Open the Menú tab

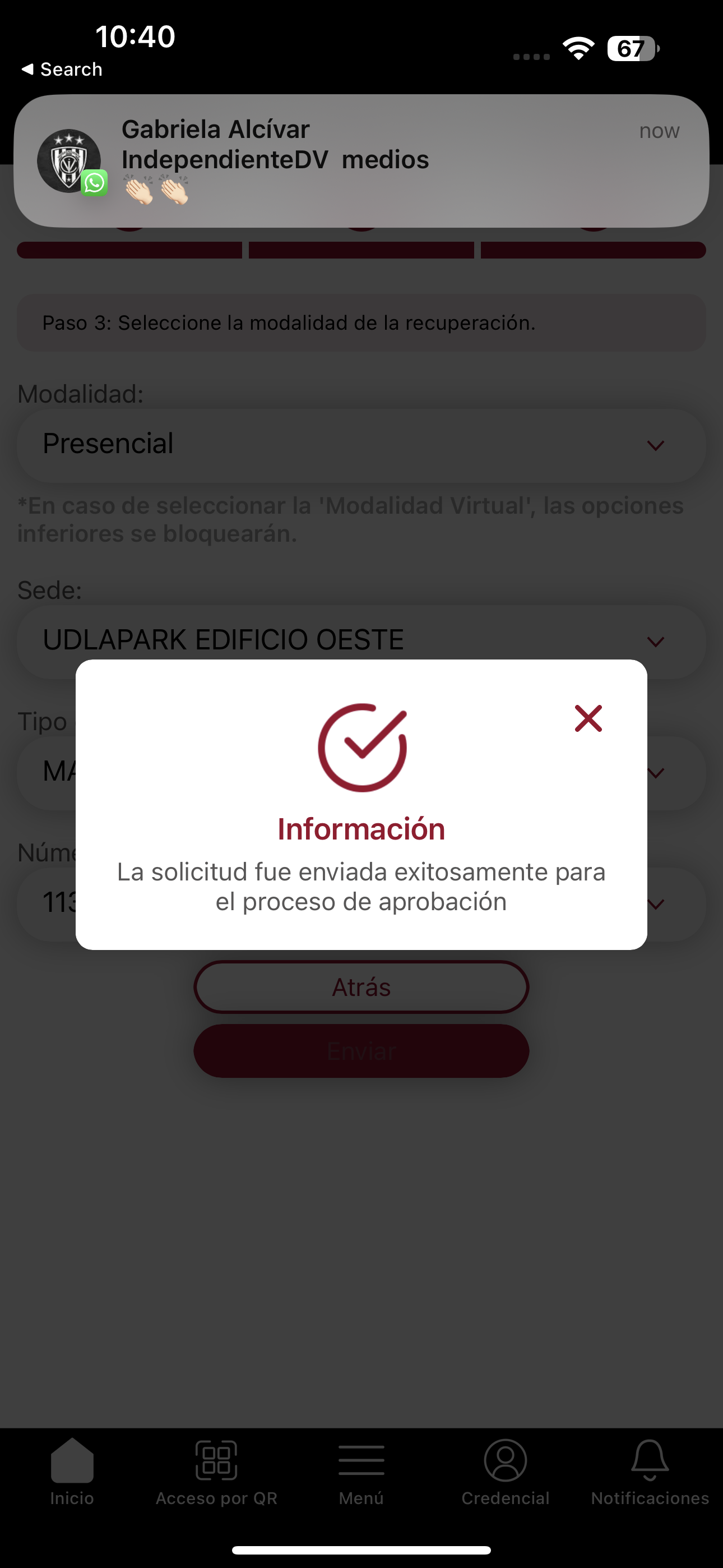click(361, 1470)
